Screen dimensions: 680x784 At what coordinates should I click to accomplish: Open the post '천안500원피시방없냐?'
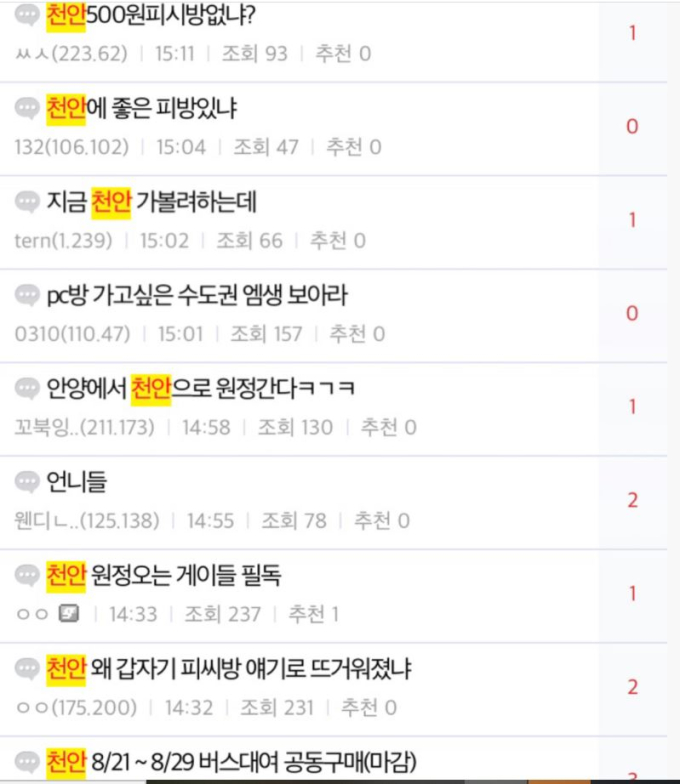pyautogui.click(x=150, y=17)
